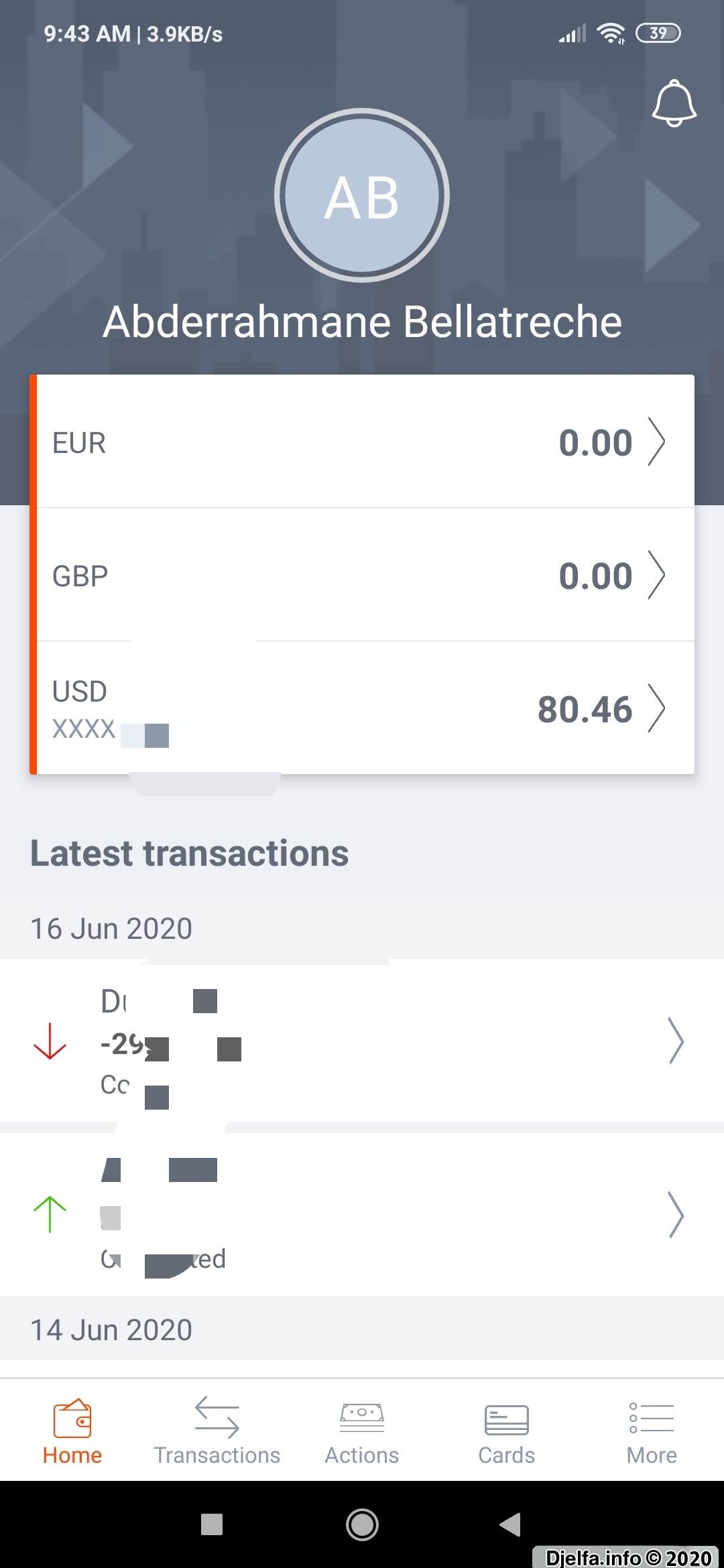Tap the system home button
The height and width of the screenshot is (1568, 724).
pyautogui.click(x=362, y=1524)
